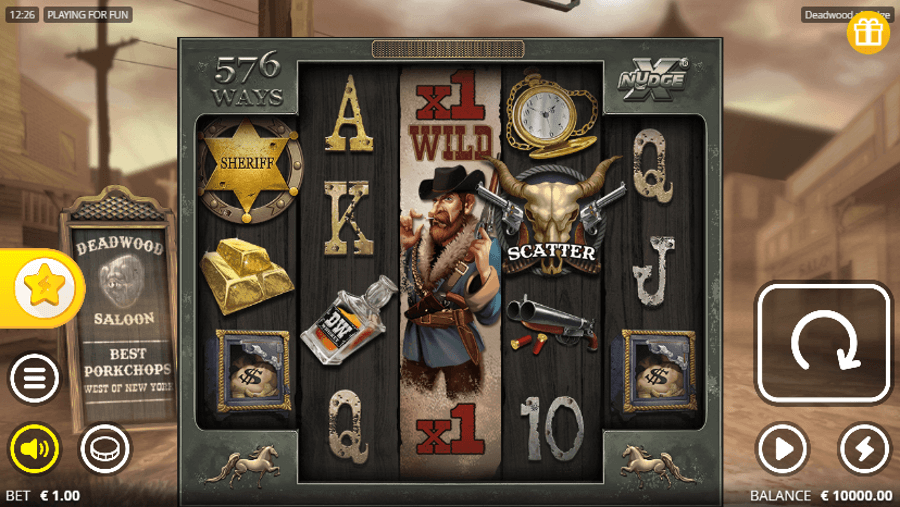The width and height of the screenshot is (900, 507).
Task: Spin the reels with the large spin button
Action: (x=823, y=343)
